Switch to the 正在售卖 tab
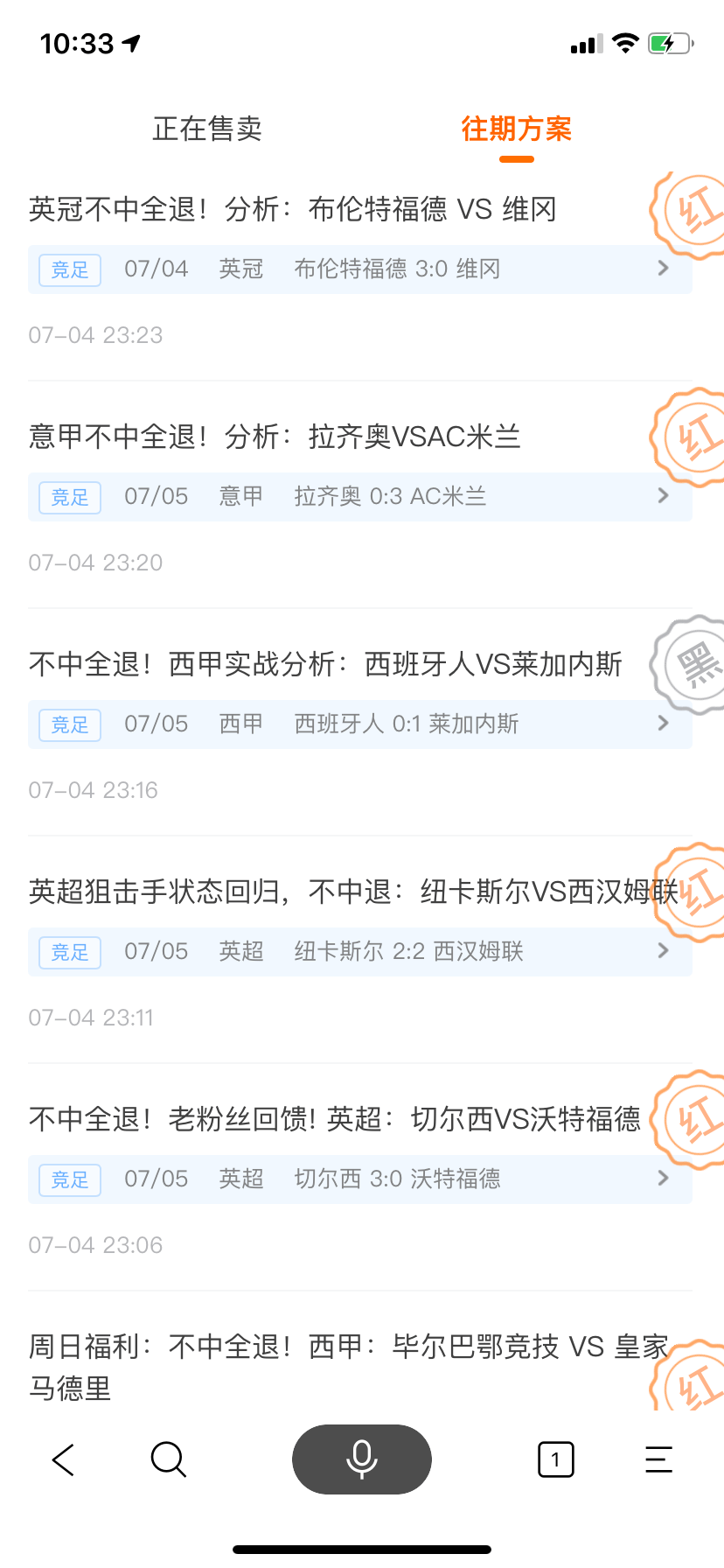Image resolution: width=724 pixels, height=1568 pixels. (207, 129)
